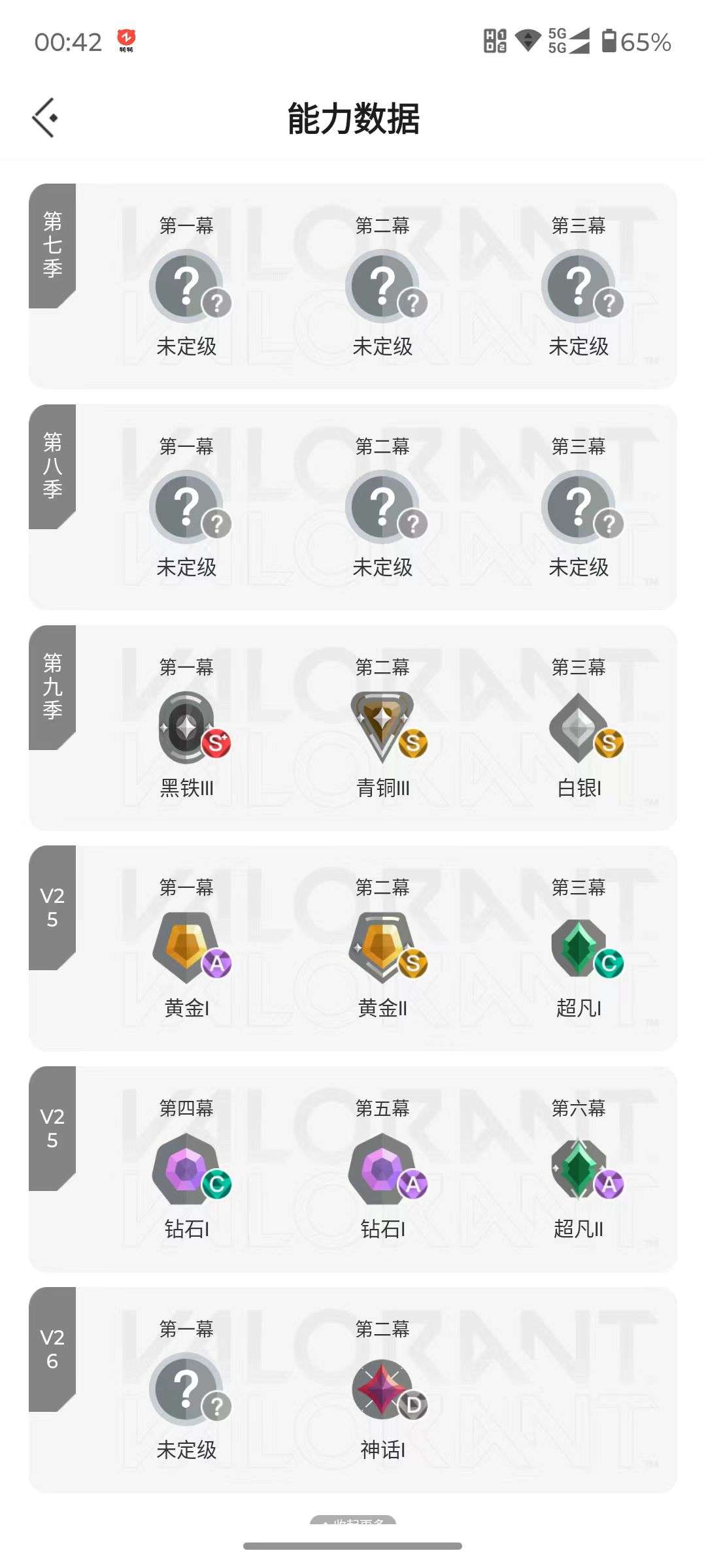Select the 第八季 season tab
The height and width of the screenshot is (1568, 706).
[52, 464]
